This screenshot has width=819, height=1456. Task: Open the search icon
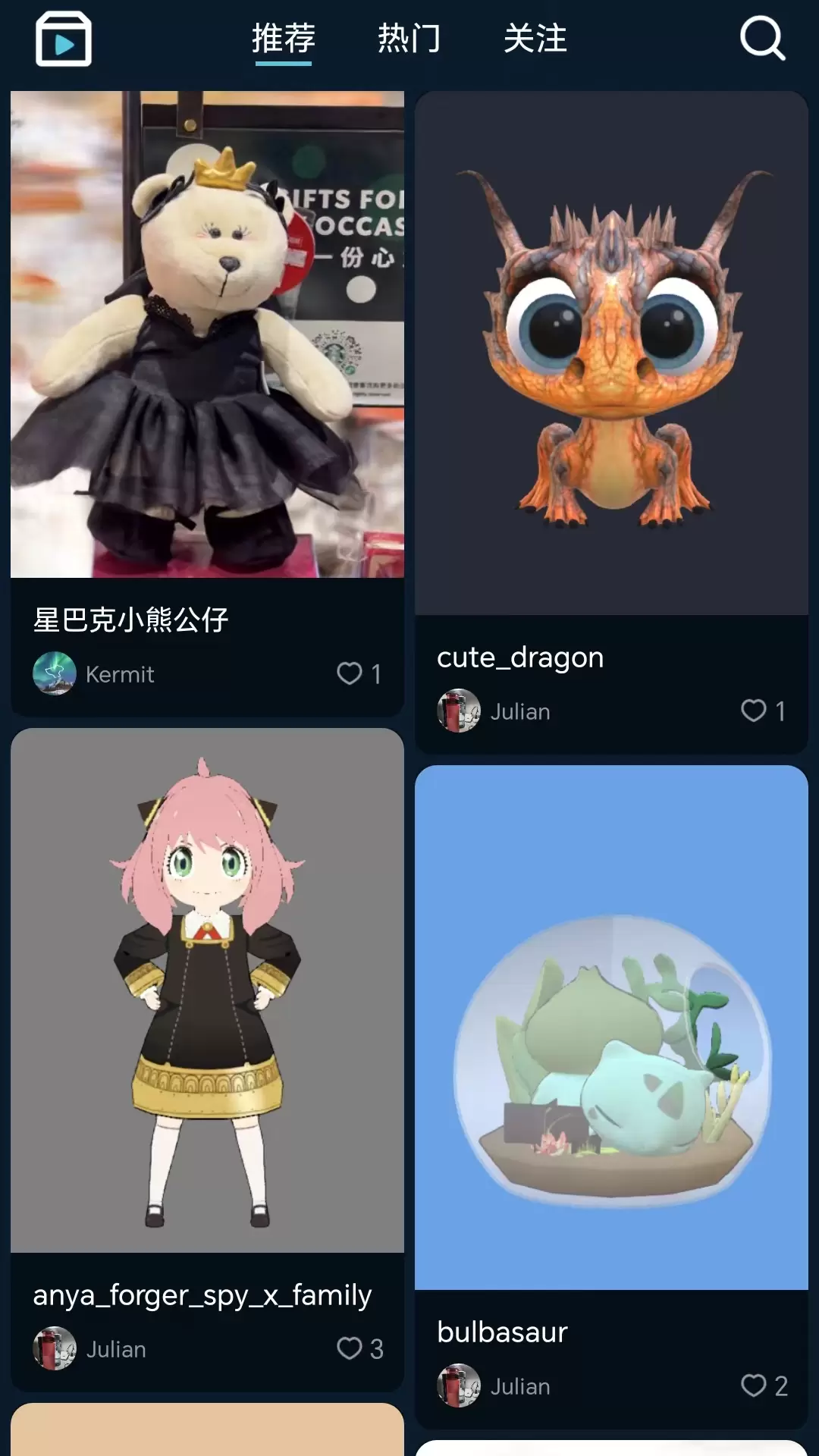point(762,38)
